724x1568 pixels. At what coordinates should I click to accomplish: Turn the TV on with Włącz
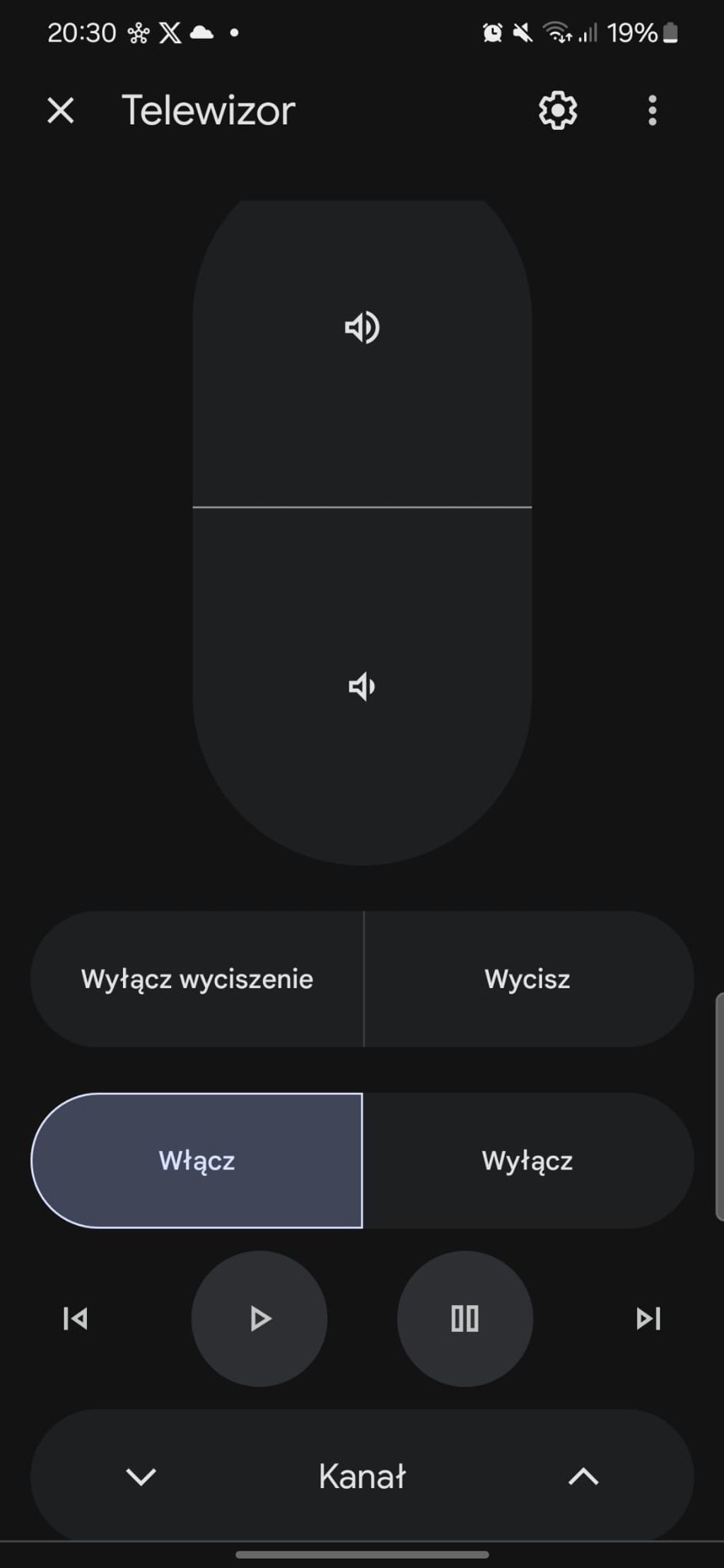tap(197, 1160)
